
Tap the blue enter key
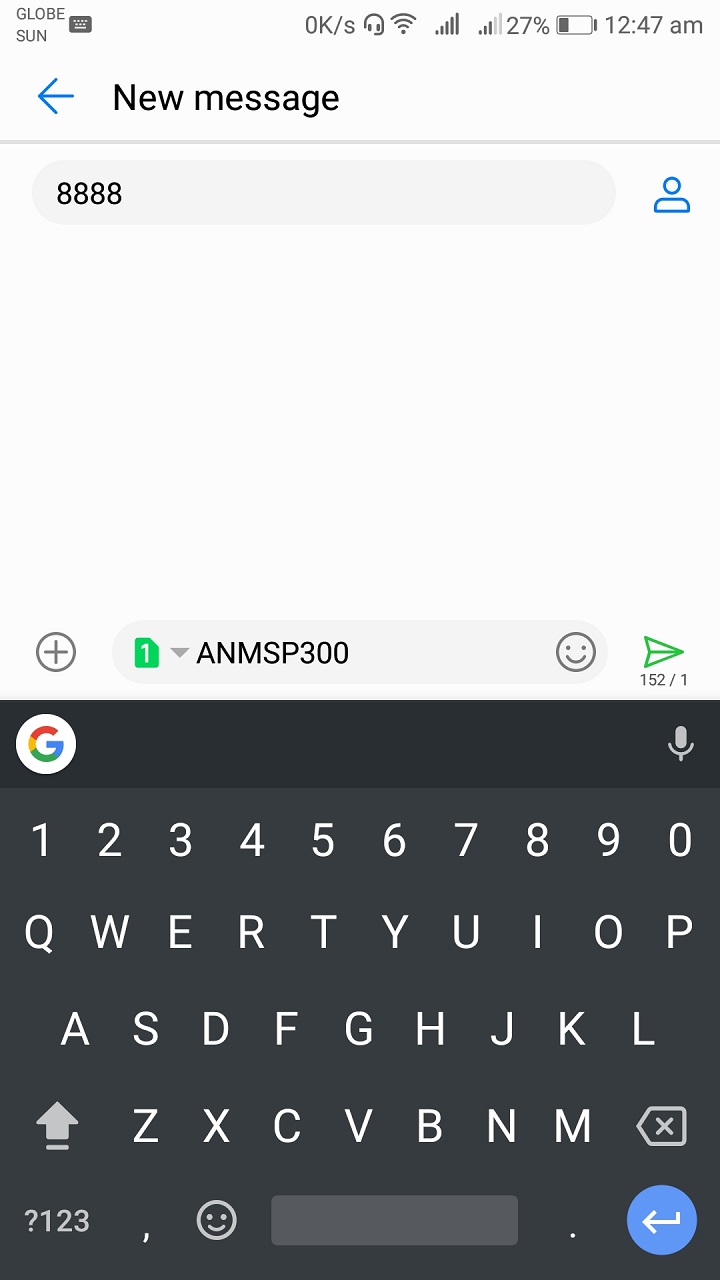[x=661, y=1220]
